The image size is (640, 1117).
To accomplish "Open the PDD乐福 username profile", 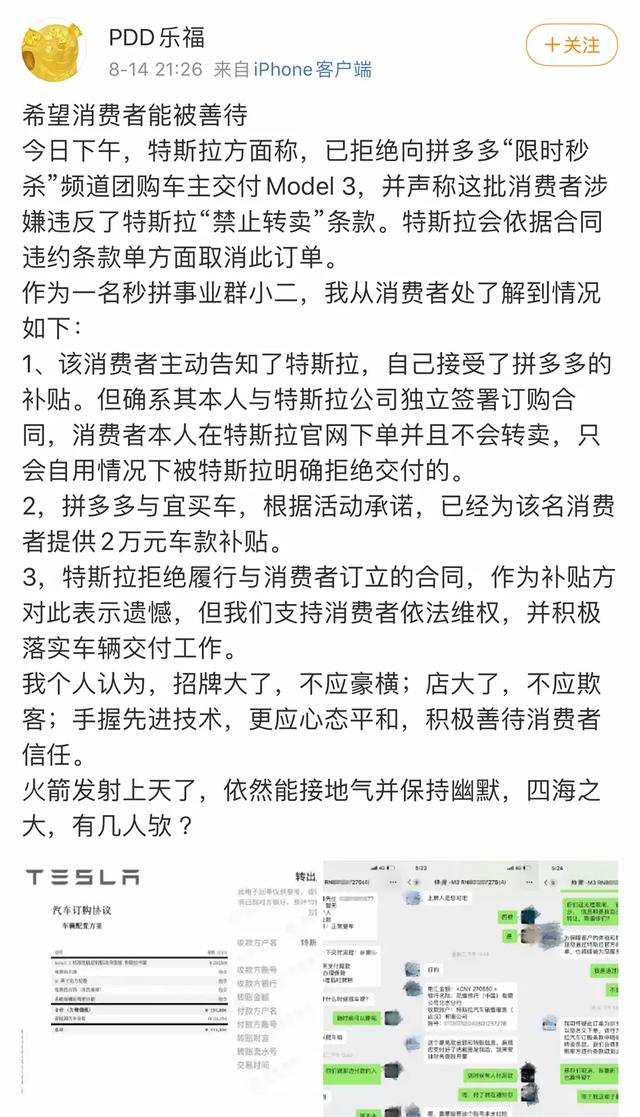I will click(x=156, y=38).
